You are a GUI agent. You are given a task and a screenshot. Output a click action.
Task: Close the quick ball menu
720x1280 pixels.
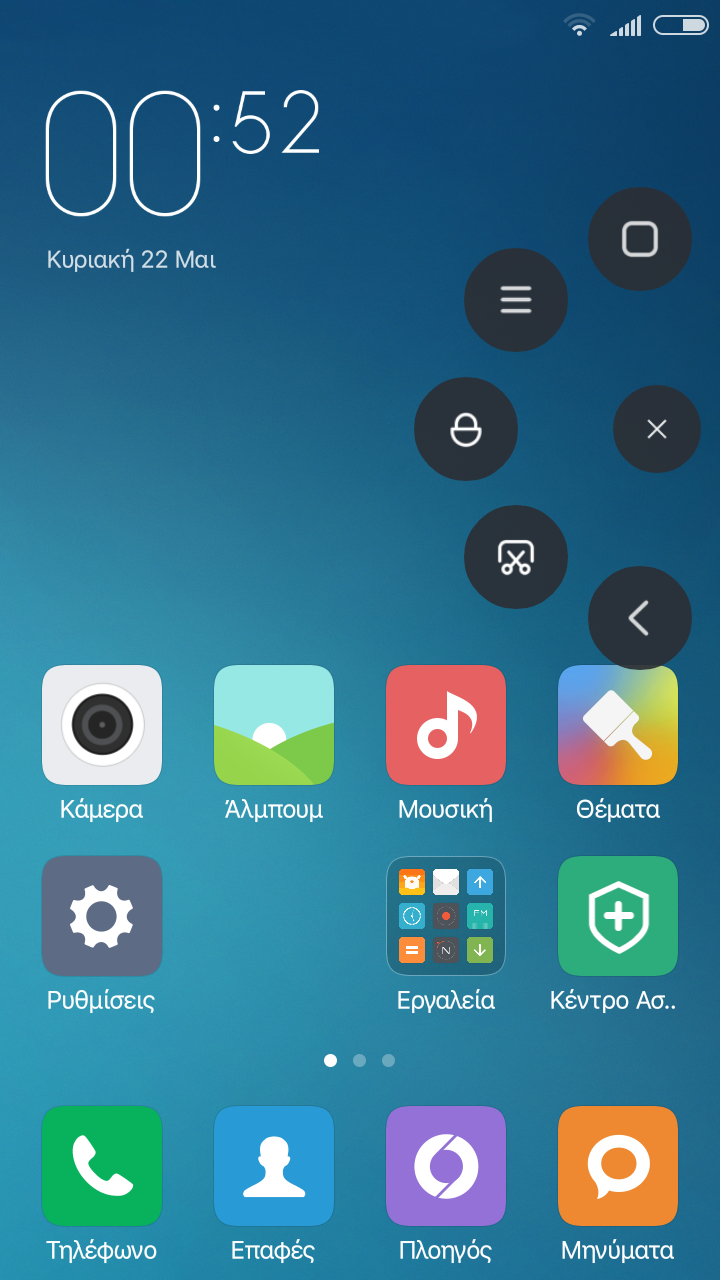657,429
